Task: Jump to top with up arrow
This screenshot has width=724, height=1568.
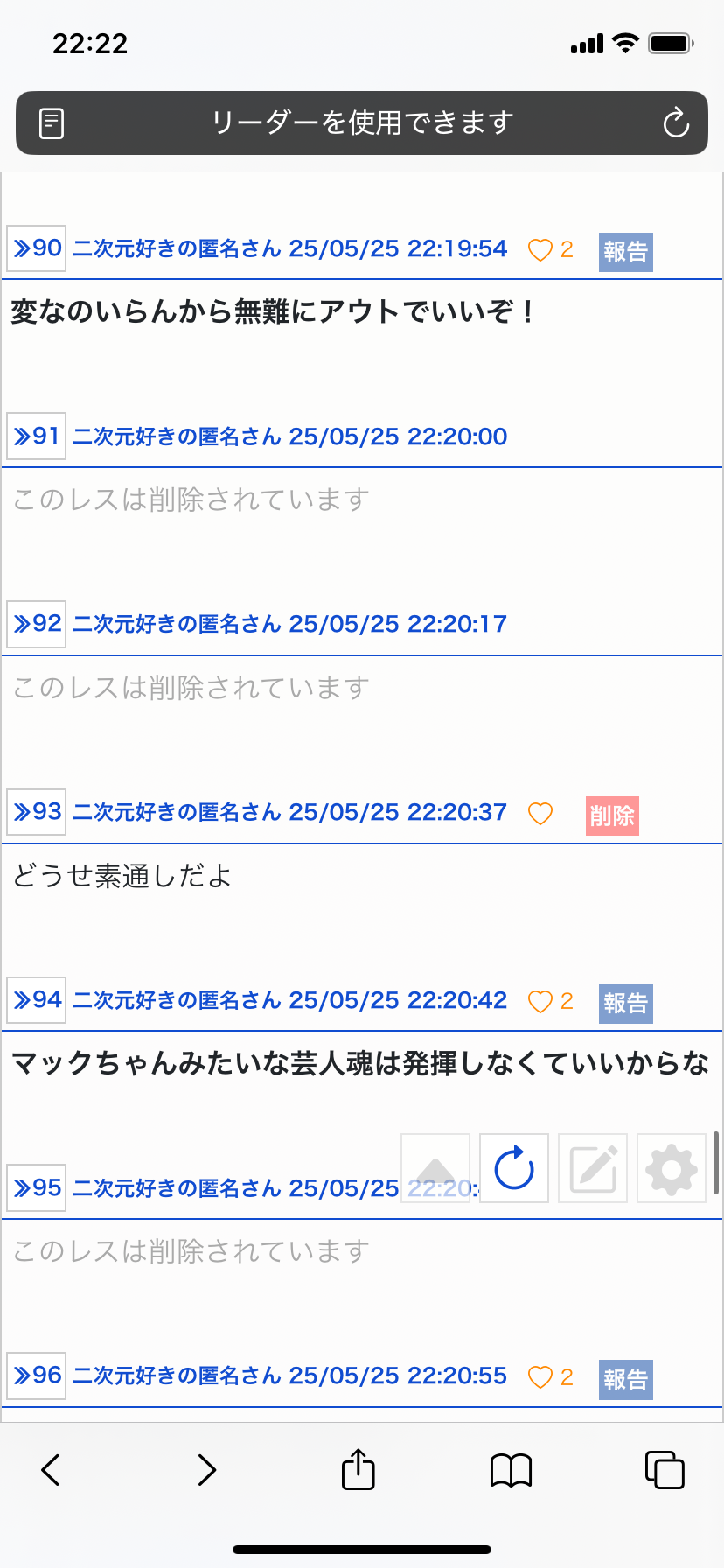Action: pyautogui.click(x=435, y=1168)
